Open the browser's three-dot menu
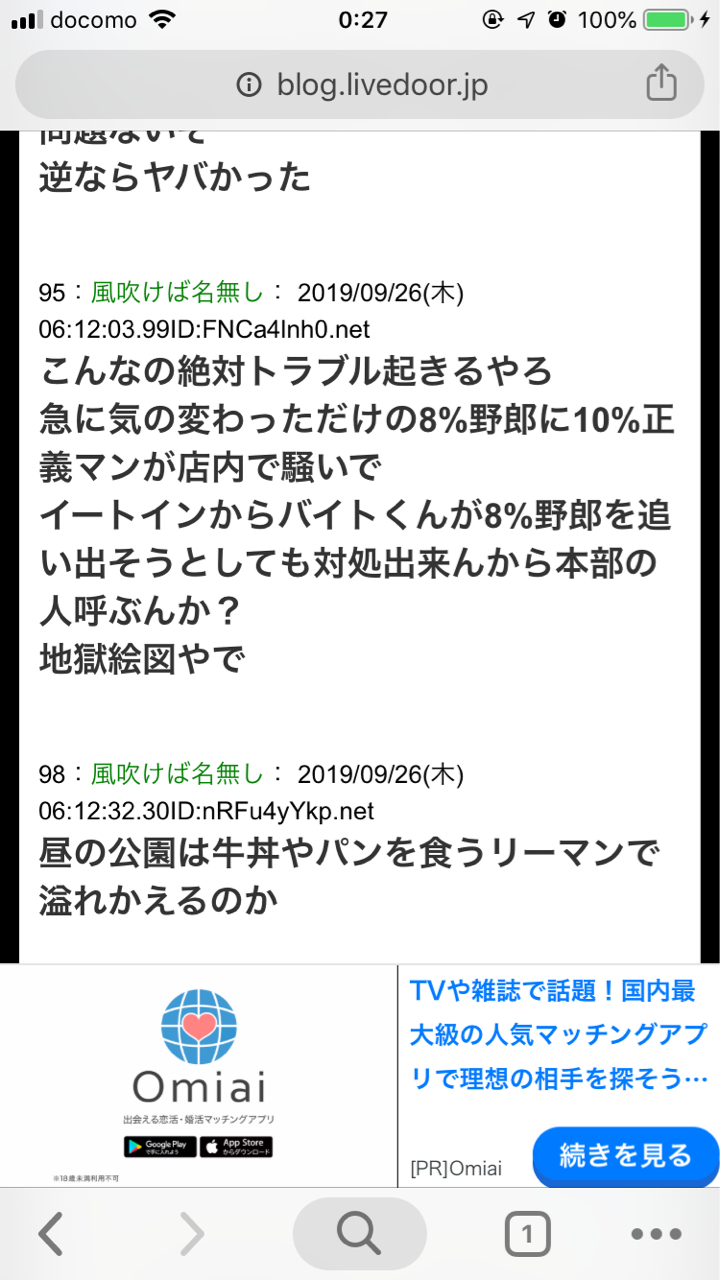Screen dimensions: 720x1280 click(657, 1235)
